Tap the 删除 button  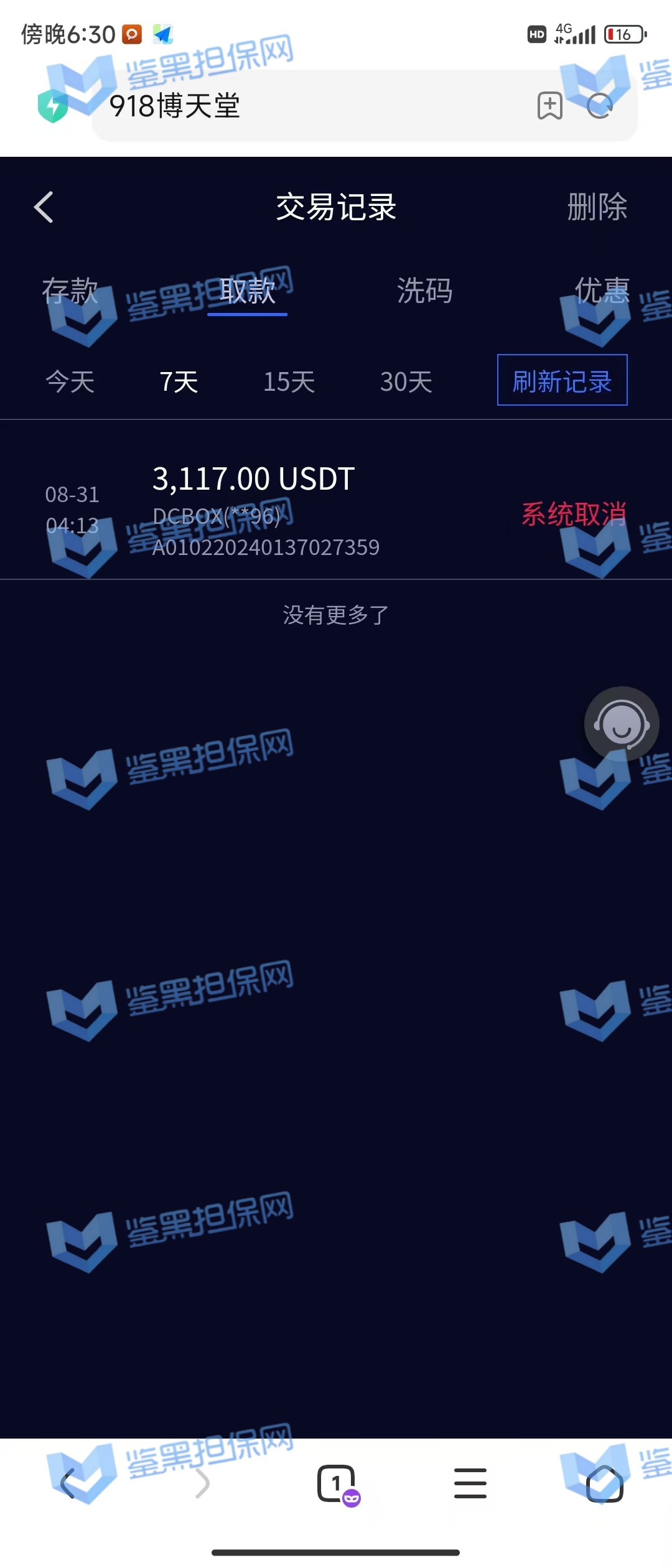pos(596,207)
